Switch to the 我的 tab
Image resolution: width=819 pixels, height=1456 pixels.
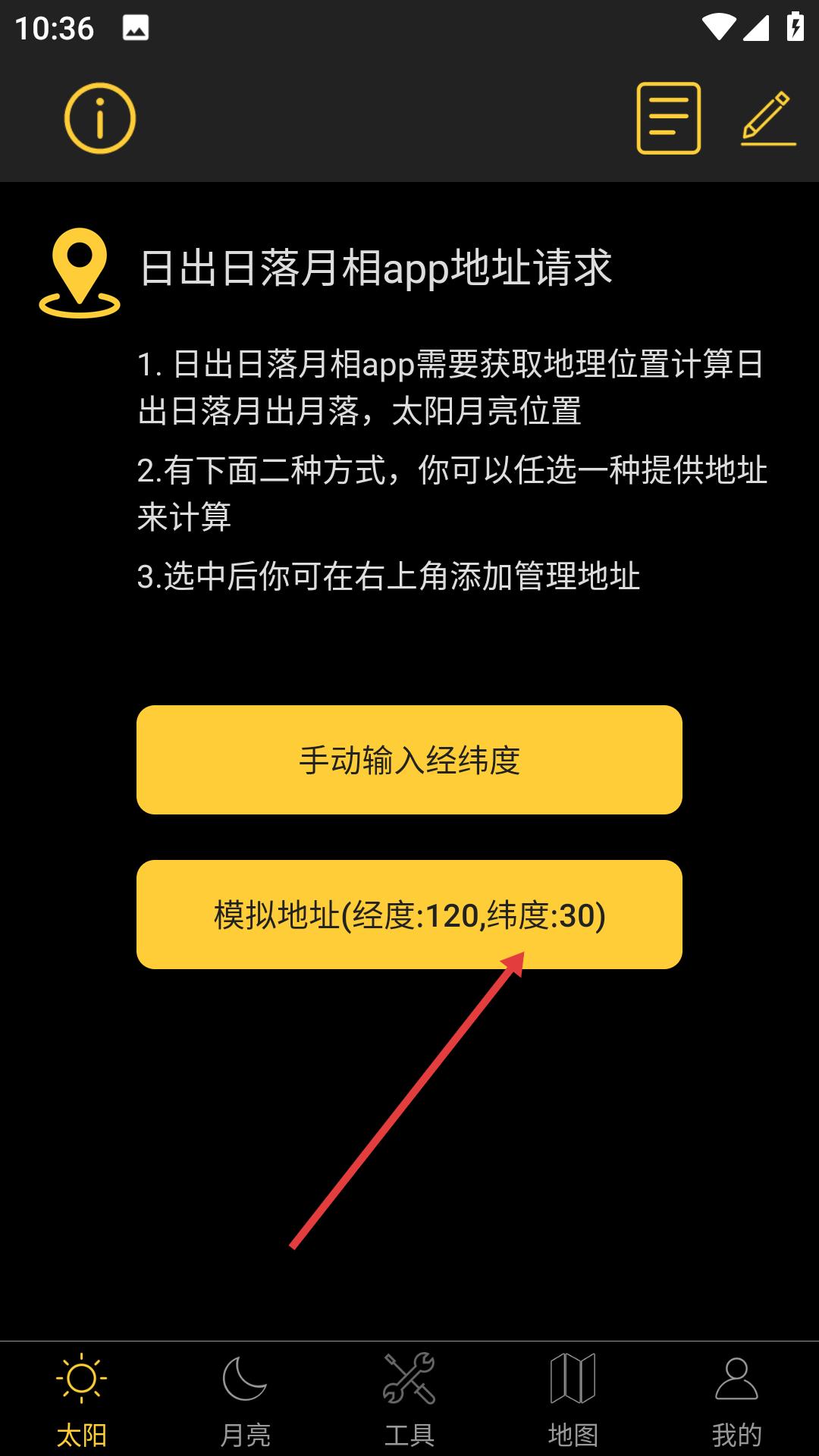point(736,1400)
